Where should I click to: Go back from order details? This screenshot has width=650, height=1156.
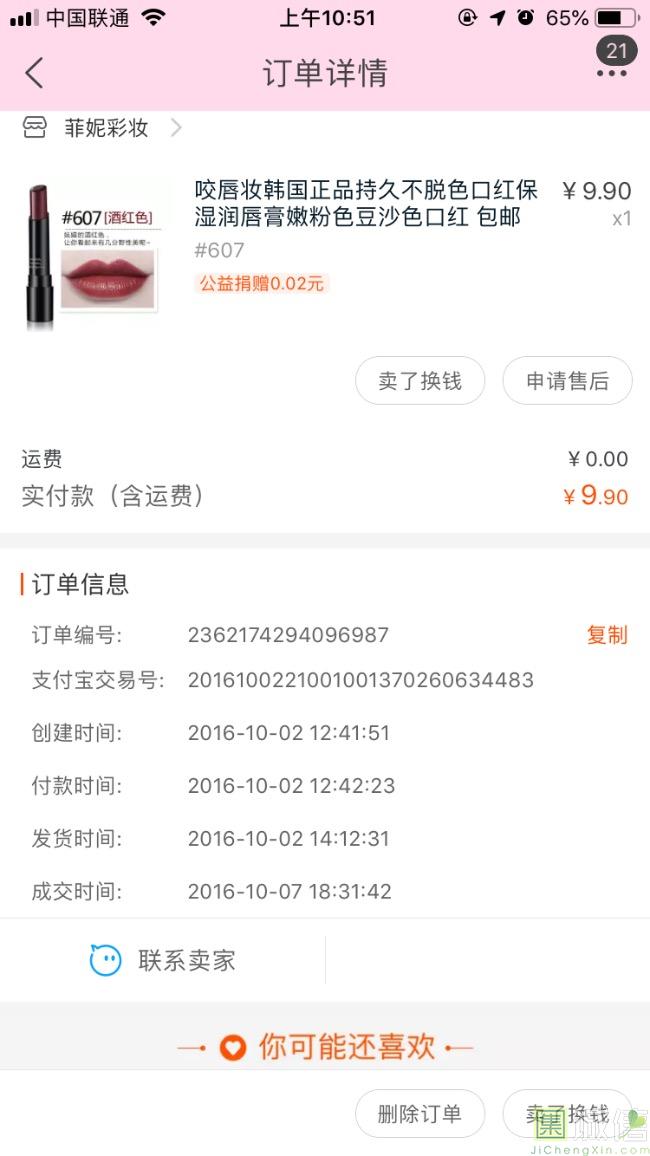point(35,73)
